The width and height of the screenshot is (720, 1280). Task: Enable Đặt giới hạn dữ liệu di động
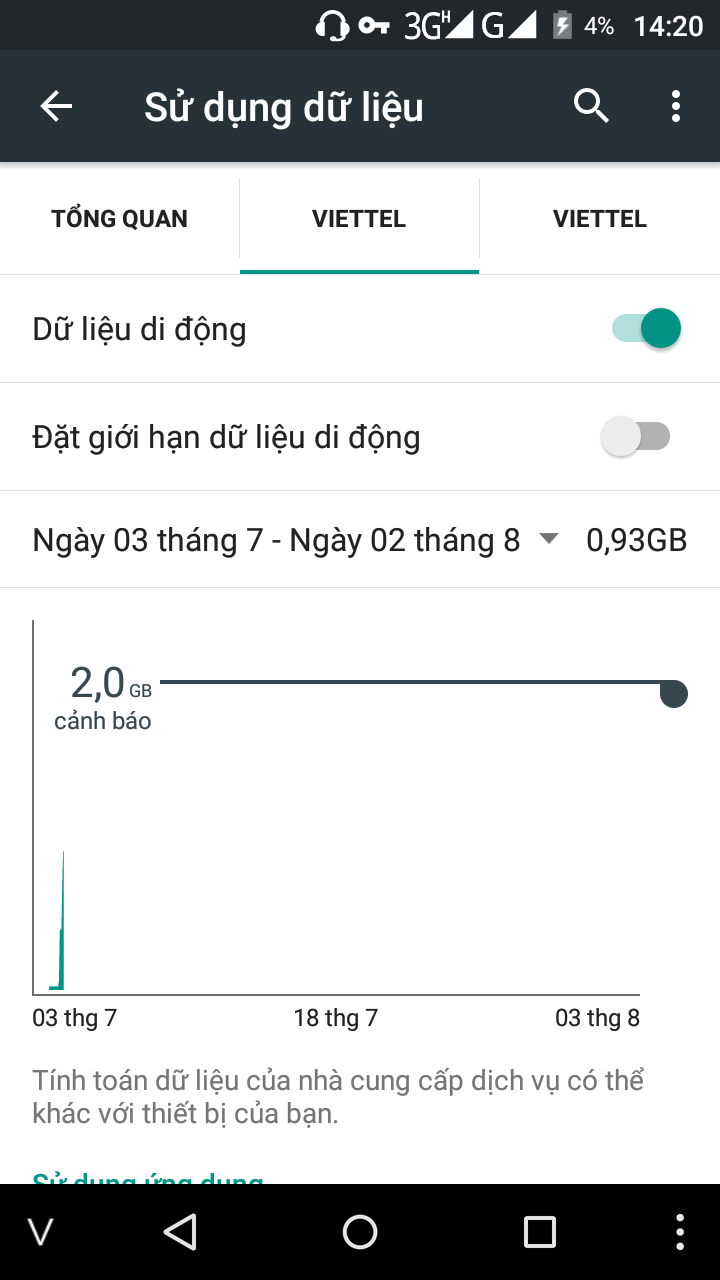coord(636,437)
